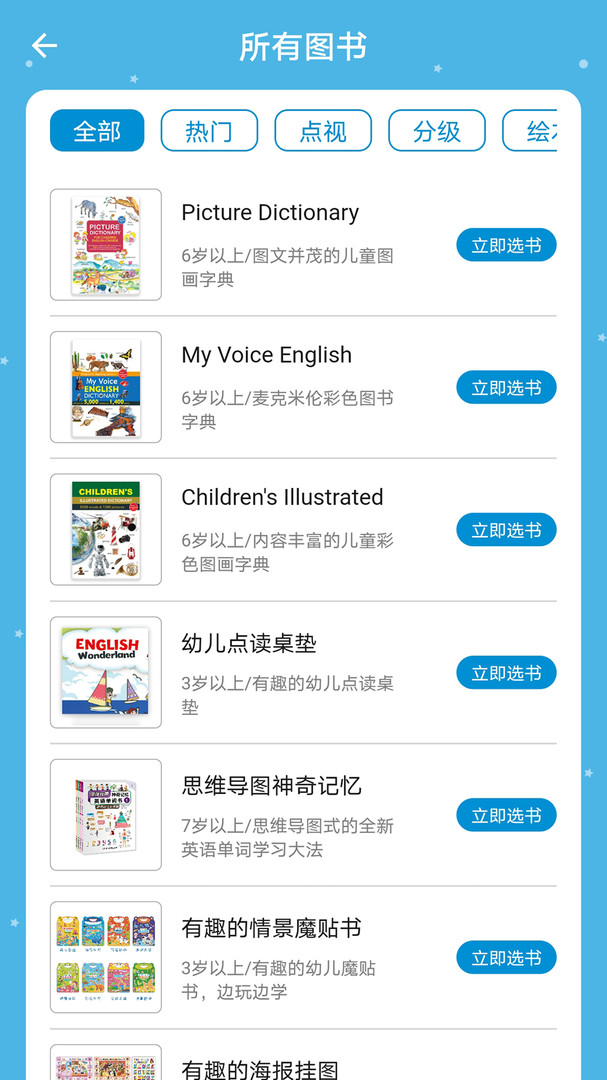Go back using the top-left arrow
The height and width of the screenshot is (1080, 607).
click(x=44, y=45)
